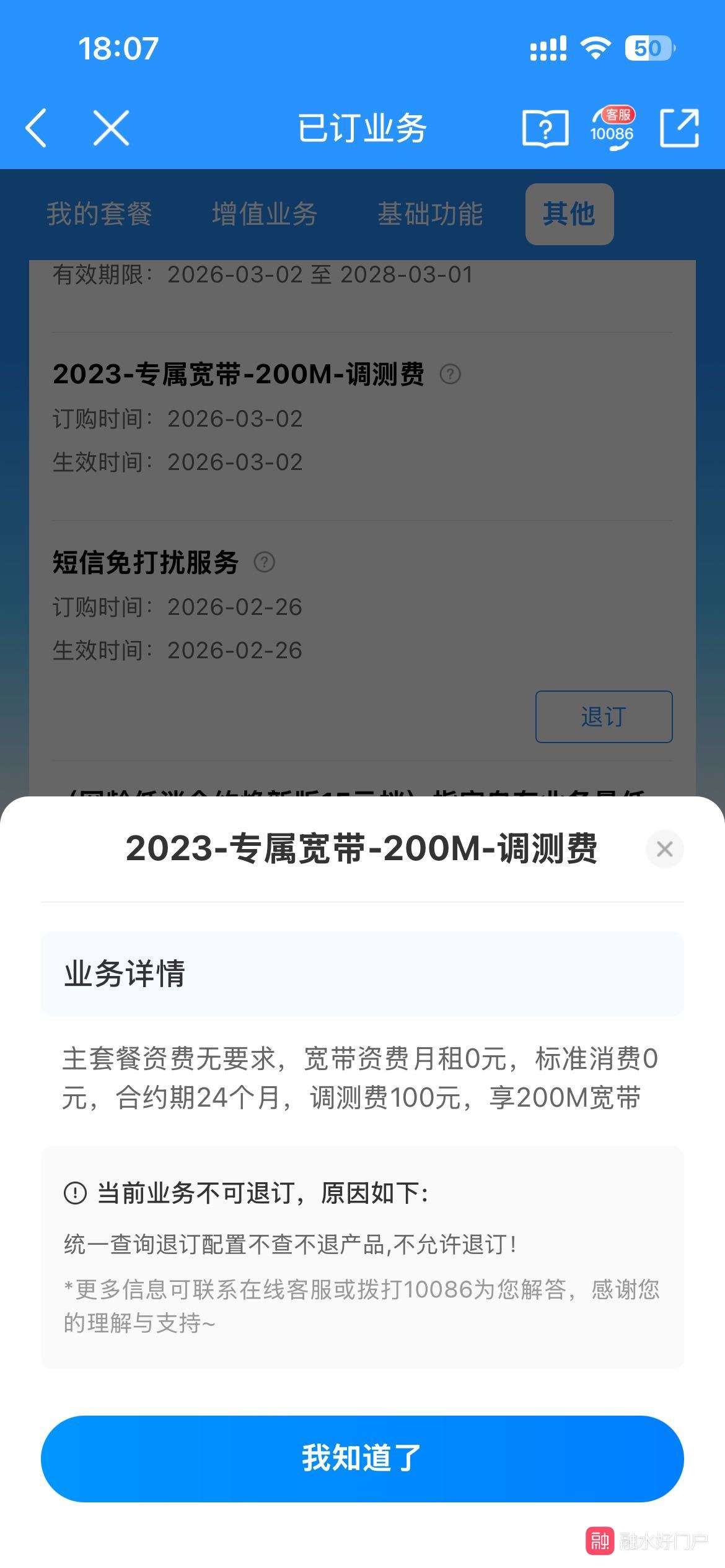Screen dimensions: 725x1568
Task: Open the help guide book icon
Action: (545, 129)
